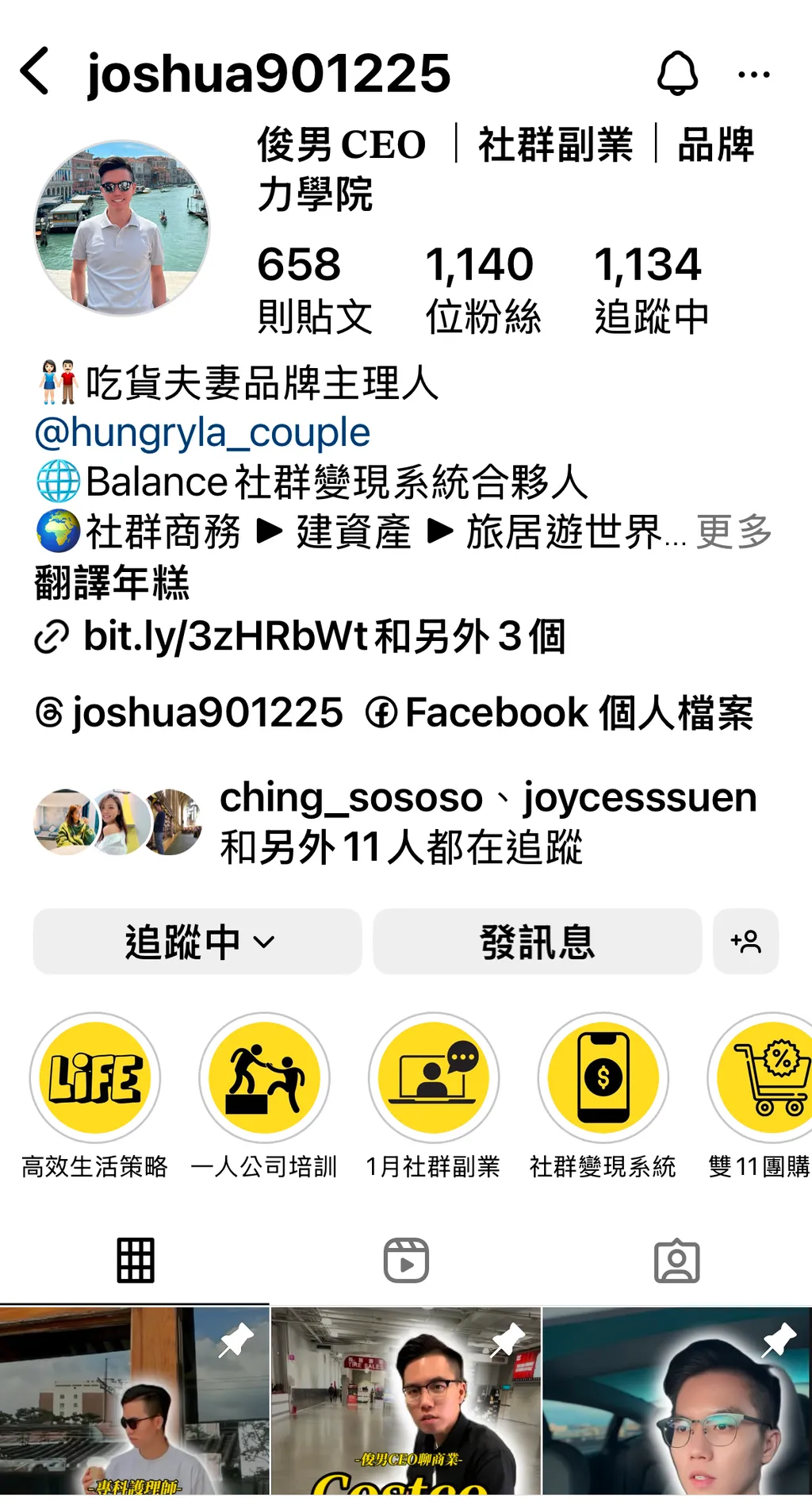View the profile picture
The width and height of the screenshot is (812, 1501).
coord(122,228)
